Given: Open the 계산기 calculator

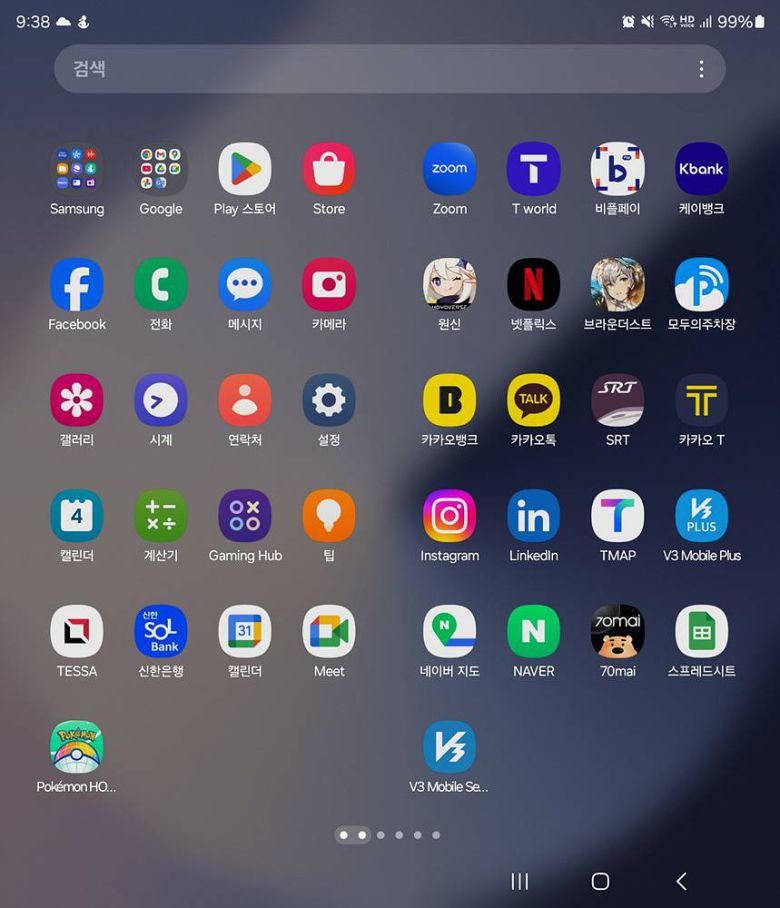Looking at the screenshot, I should click(x=161, y=516).
